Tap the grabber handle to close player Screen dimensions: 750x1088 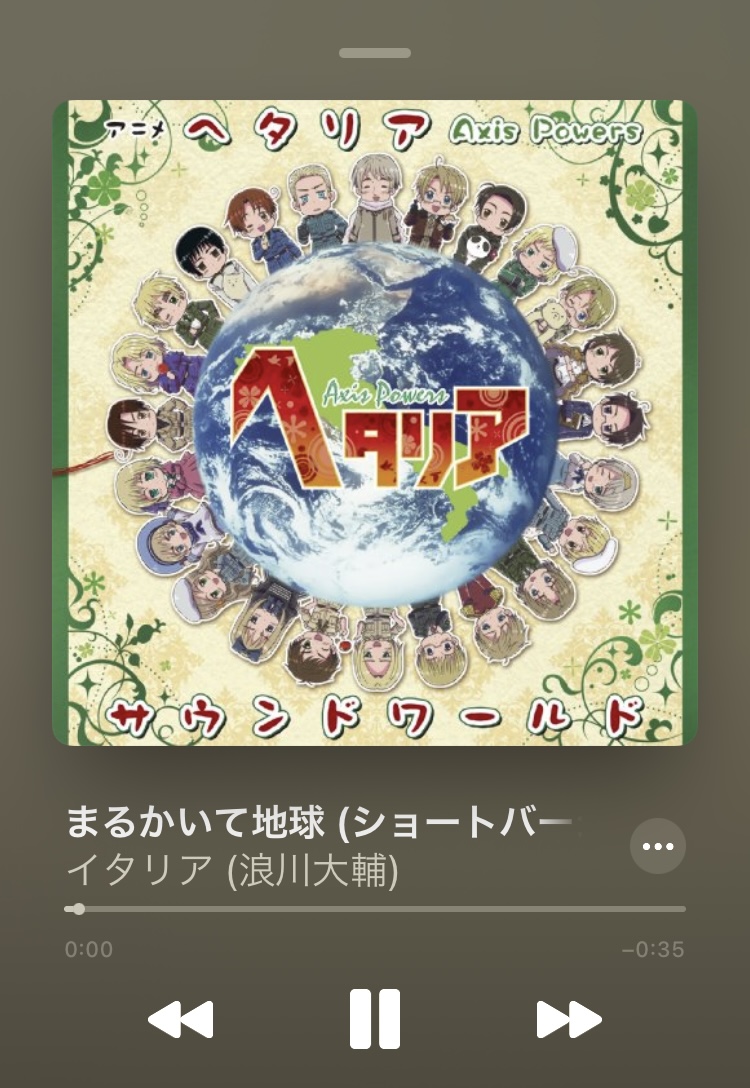(x=375, y=52)
